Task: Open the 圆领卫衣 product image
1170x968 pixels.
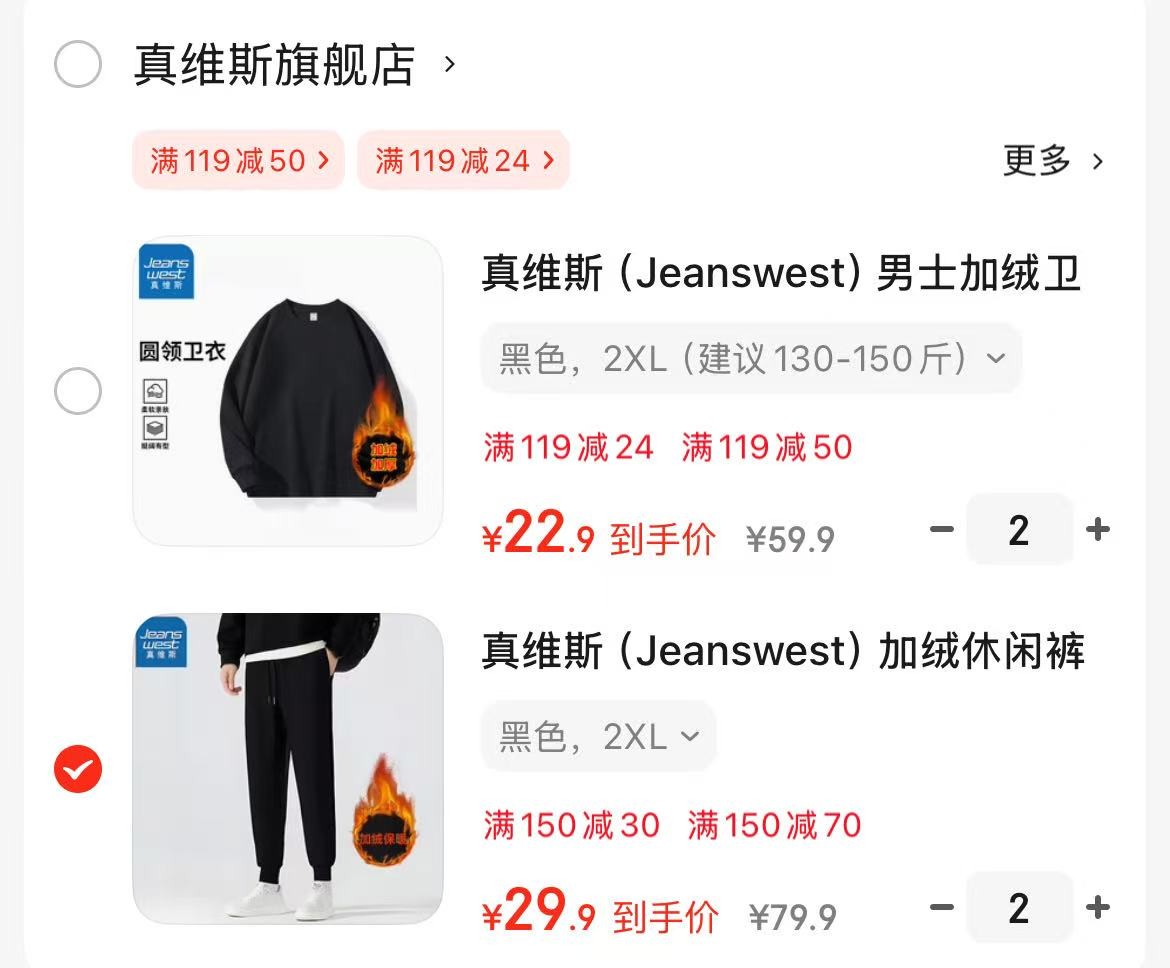Action: click(x=288, y=390)
